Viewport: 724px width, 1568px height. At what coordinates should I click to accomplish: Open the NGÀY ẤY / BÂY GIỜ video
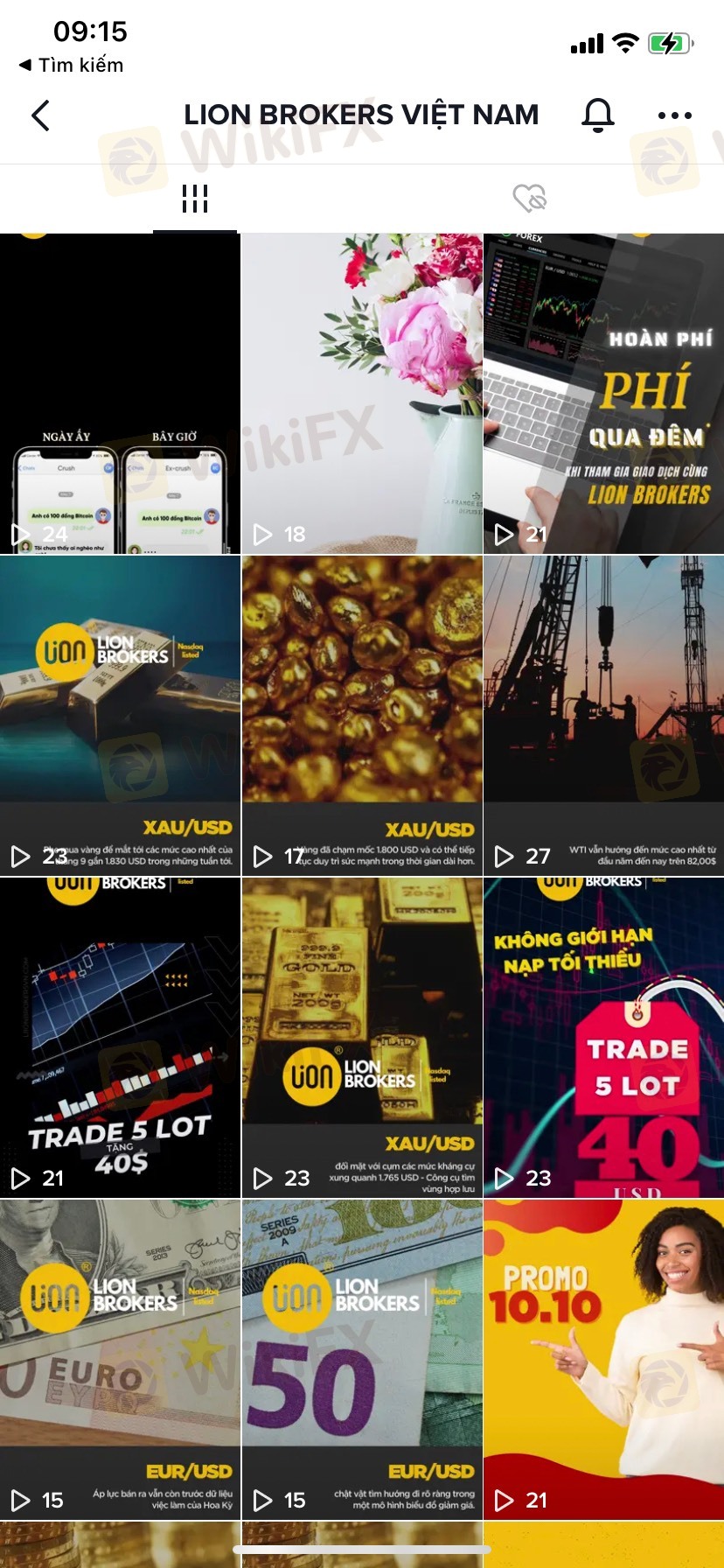coord(120,394)
